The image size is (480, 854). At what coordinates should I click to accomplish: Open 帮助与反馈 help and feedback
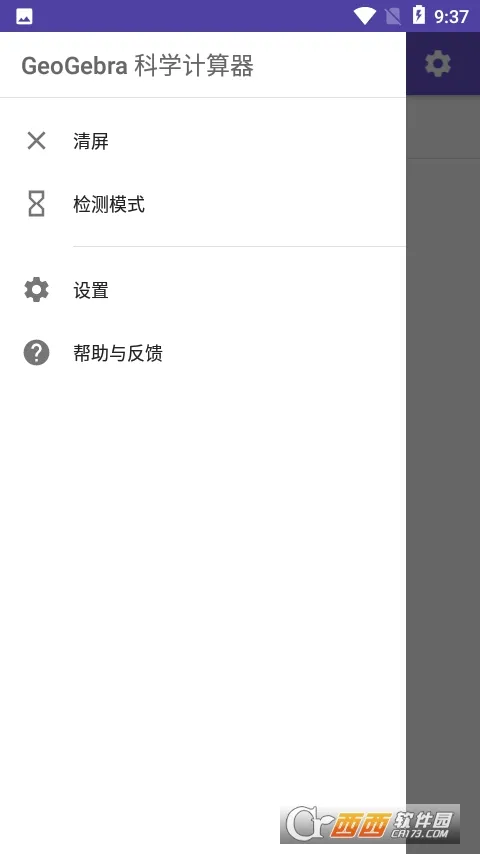pyautogui.click(x=203, y=353)
